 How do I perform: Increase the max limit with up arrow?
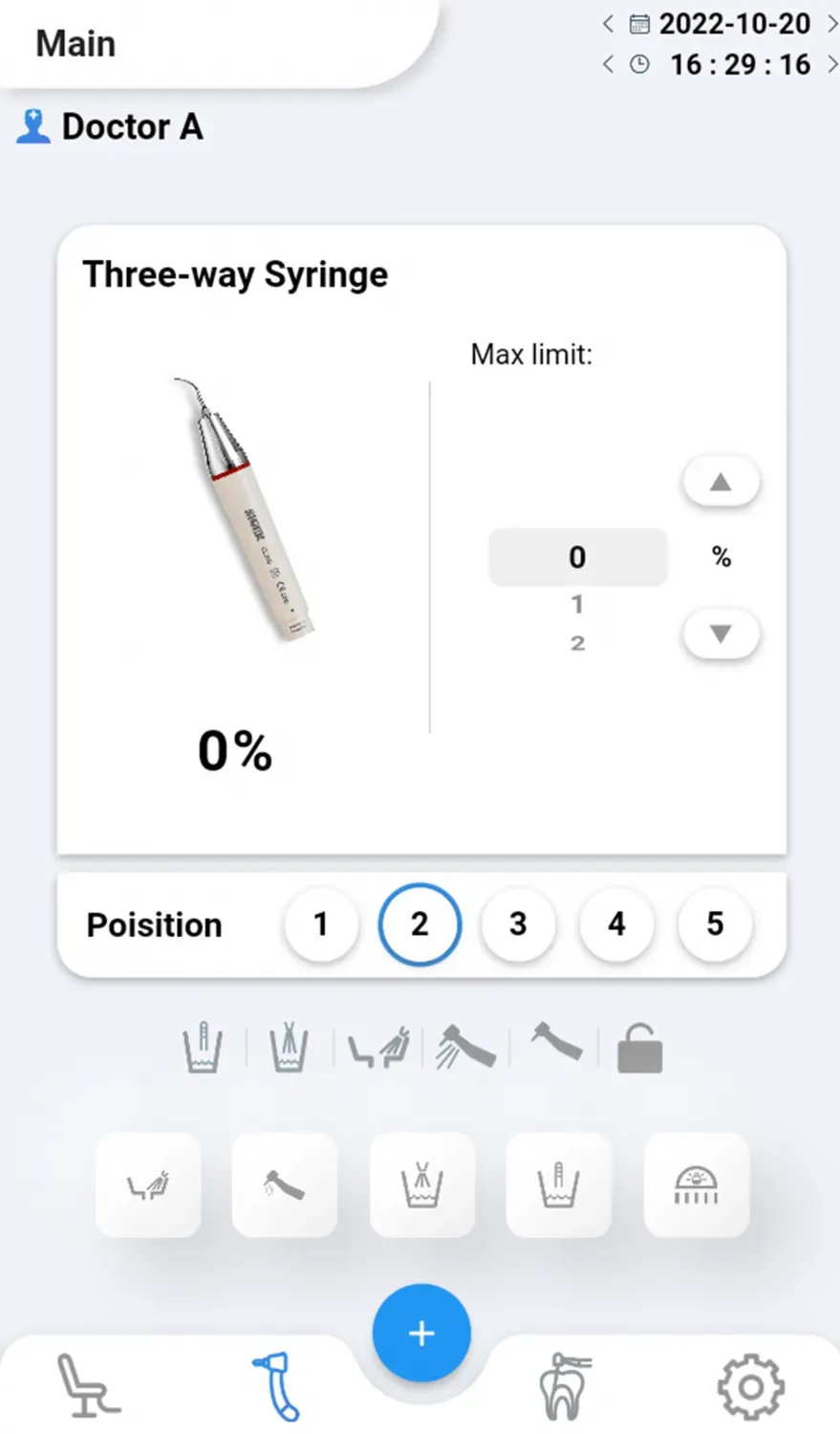pyautogui.click(x=721, y=482)
